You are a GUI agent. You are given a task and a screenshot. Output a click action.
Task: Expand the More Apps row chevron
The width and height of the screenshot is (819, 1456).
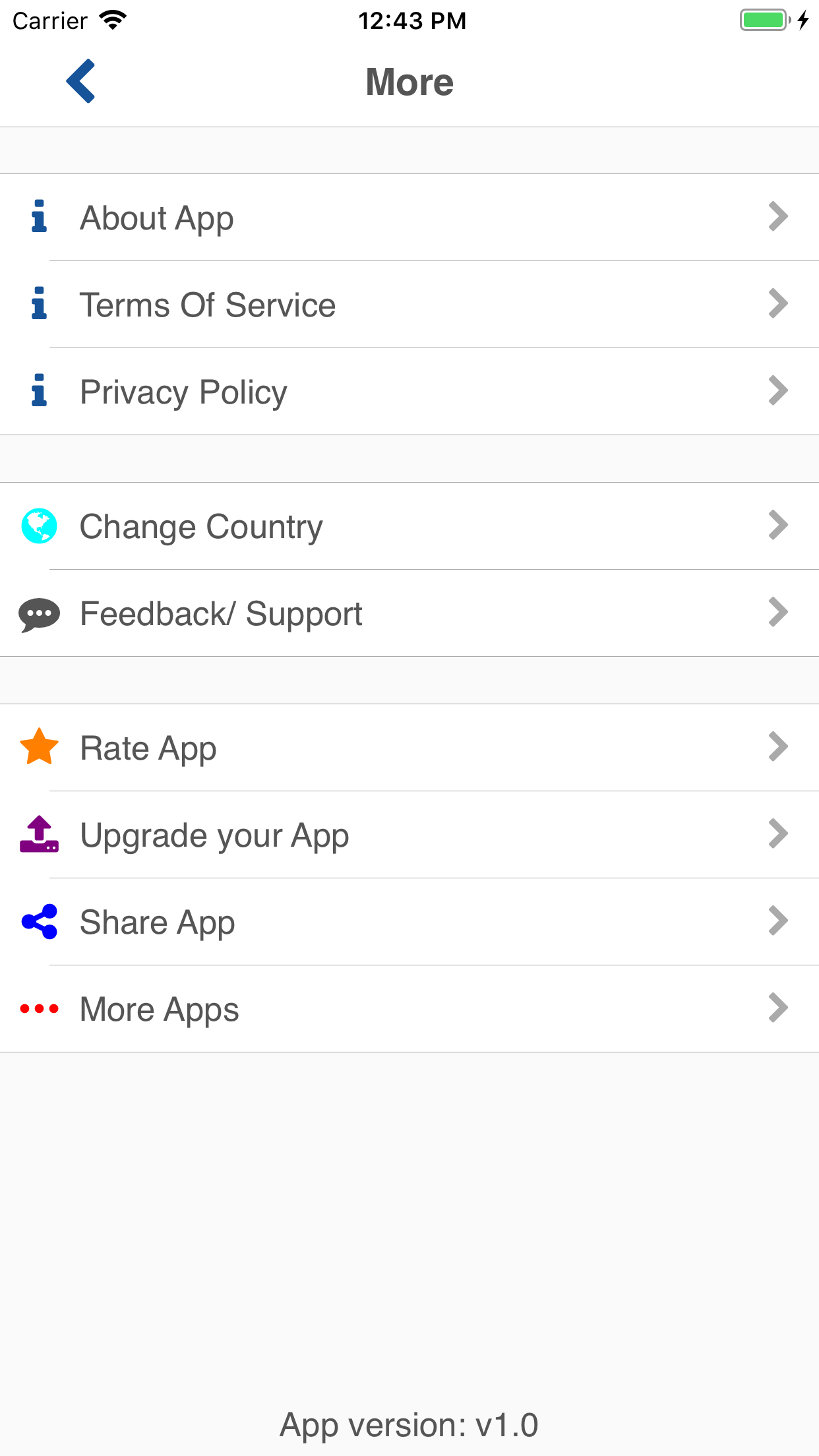[778, 1008]
